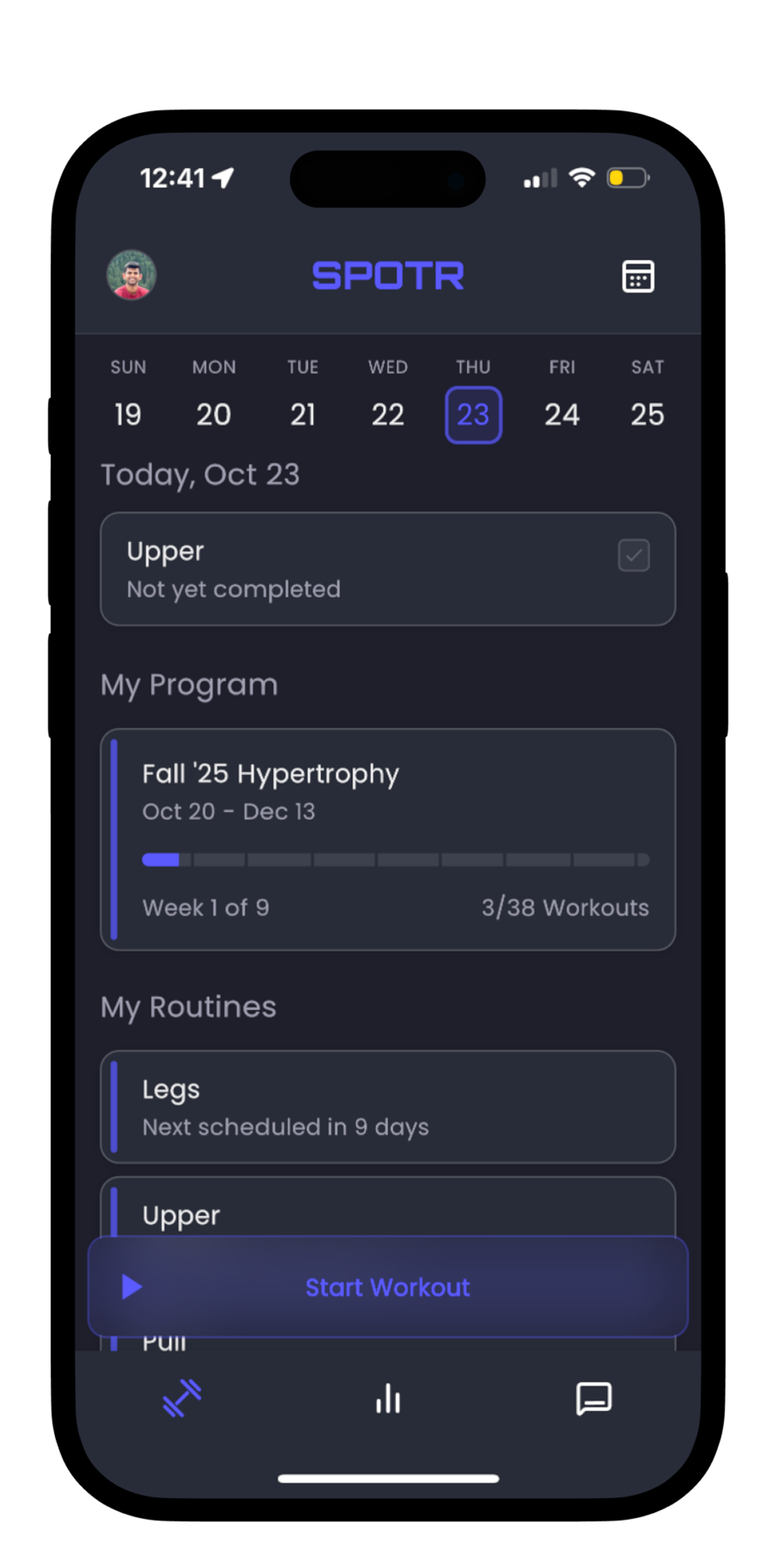Select Saturday the 25th
The height and width of the screenshot is (1568, 777).
coord(646,414)
